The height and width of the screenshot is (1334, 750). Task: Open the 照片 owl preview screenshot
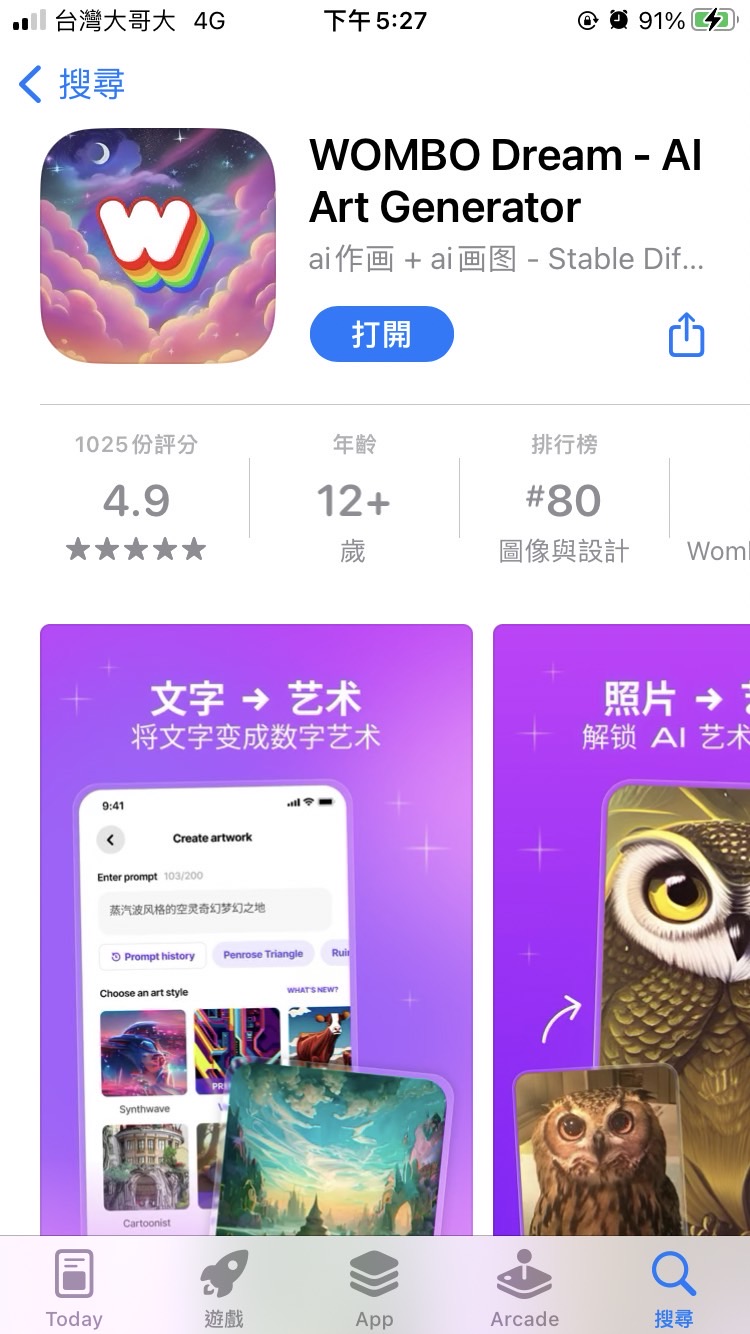point(622,928)
